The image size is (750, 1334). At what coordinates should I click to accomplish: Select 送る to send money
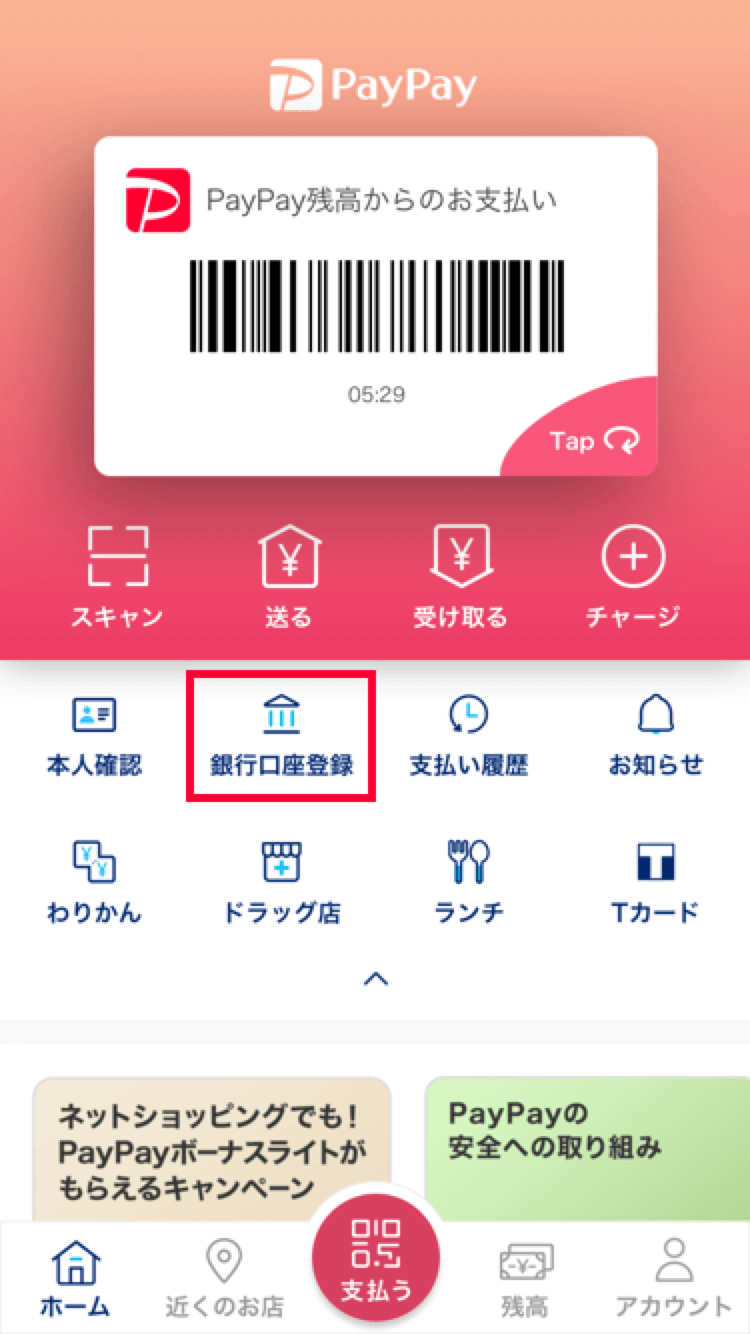(288, 577)
